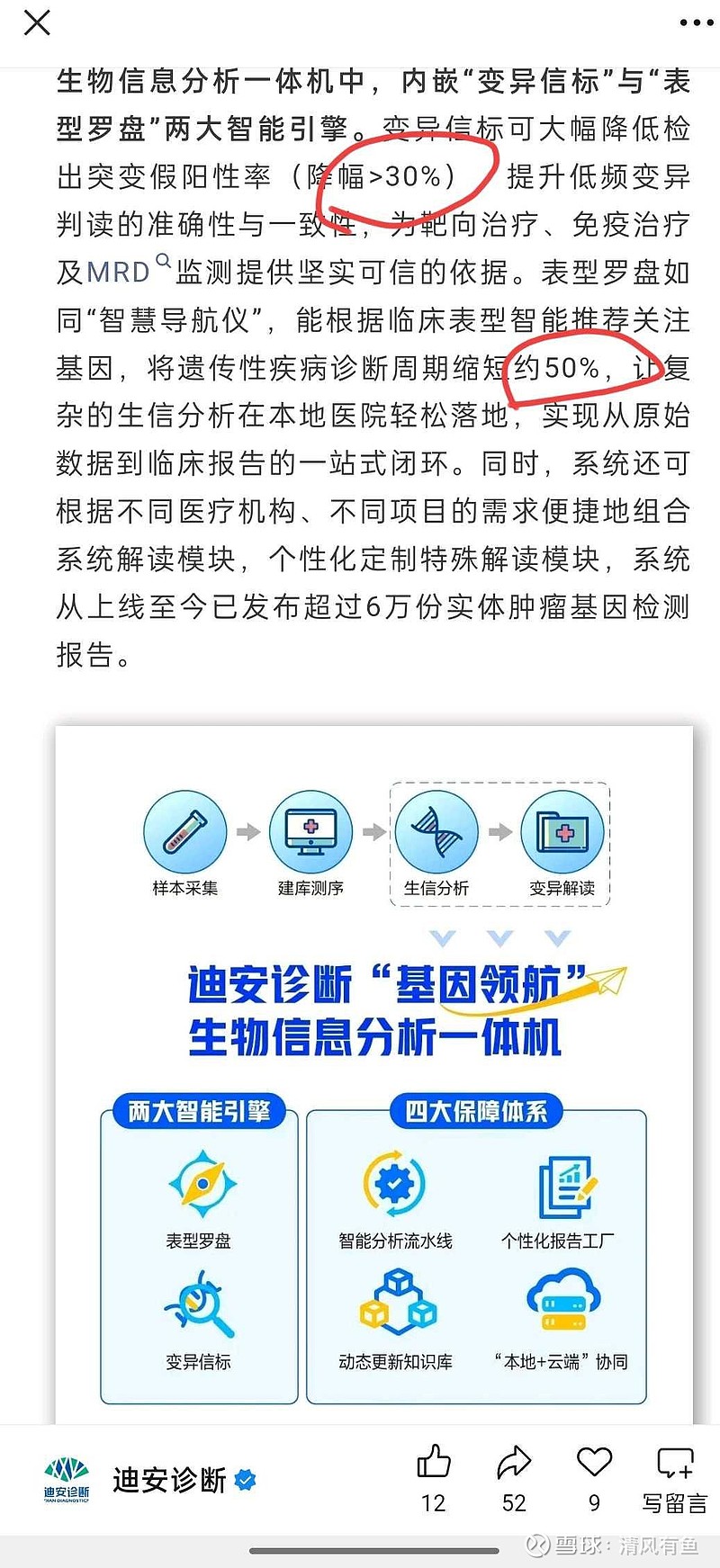Screen dimensions: 720x1568
Task: Click the 生信分析 DNA helix icon
Action: pos(438,832)
